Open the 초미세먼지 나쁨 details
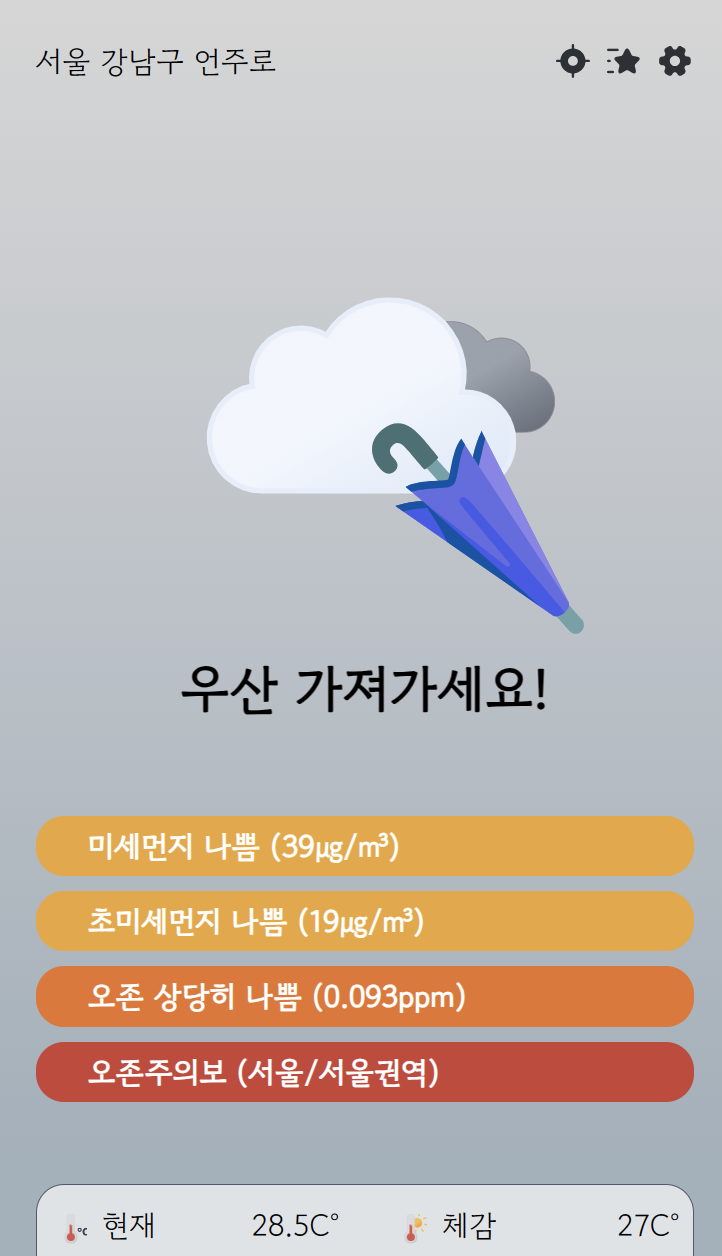The height and width of the screenshot is (1256, 722). (x=364, y=921)
